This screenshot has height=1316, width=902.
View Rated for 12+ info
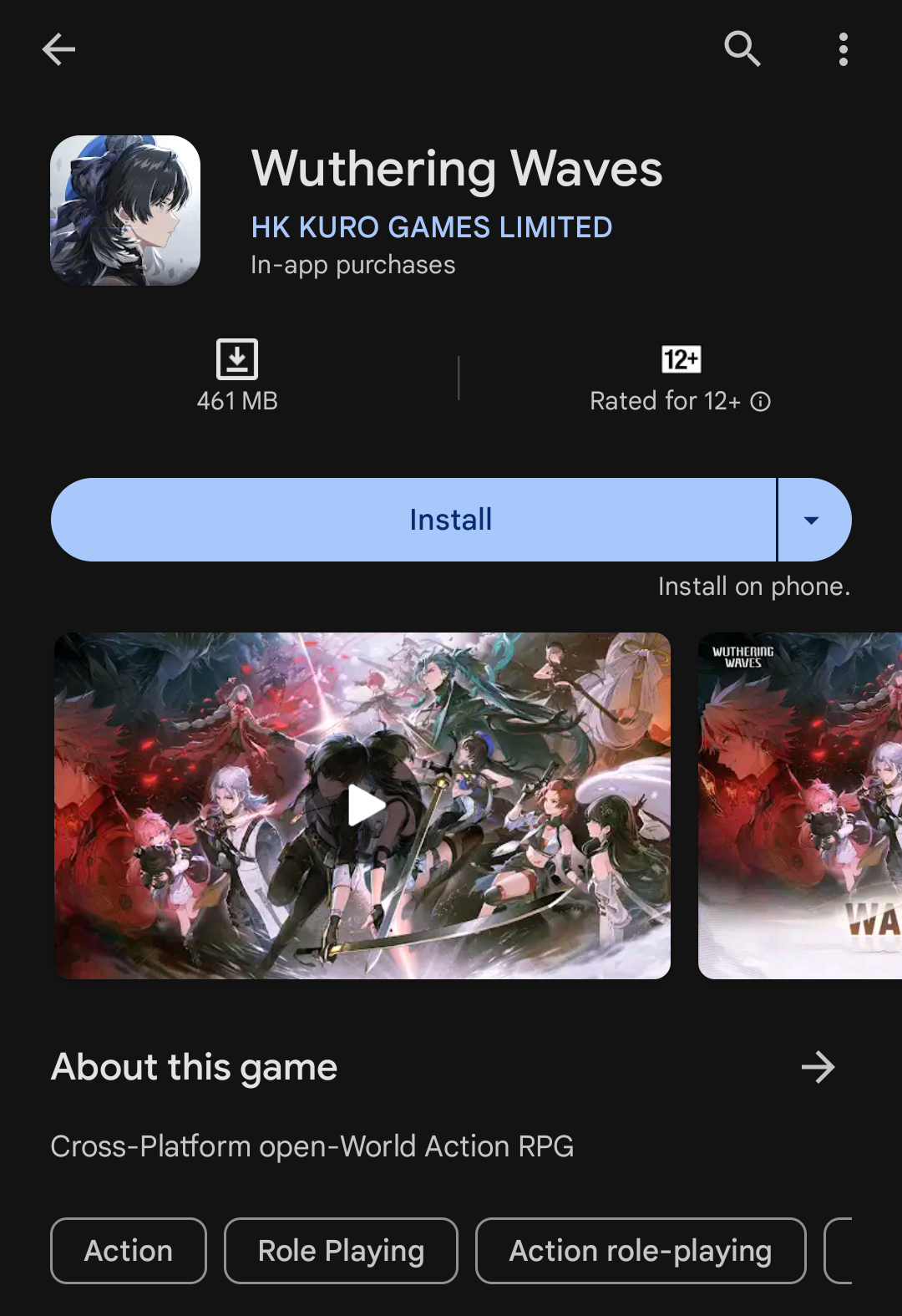pyautogui.click(x=760, y=402)
